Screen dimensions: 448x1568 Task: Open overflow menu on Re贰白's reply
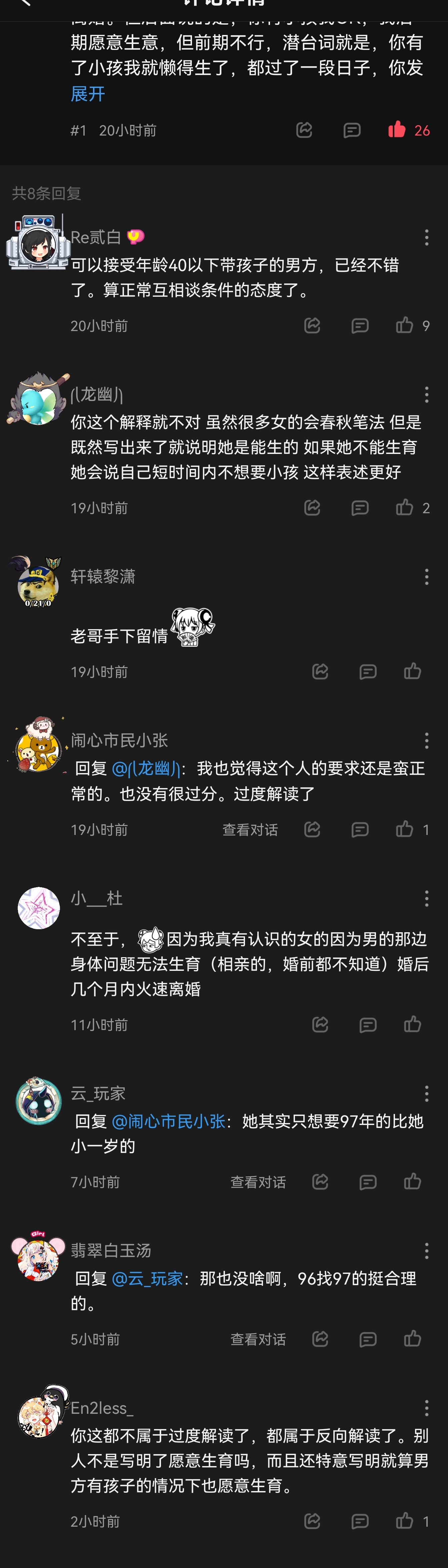coord(426,237)
